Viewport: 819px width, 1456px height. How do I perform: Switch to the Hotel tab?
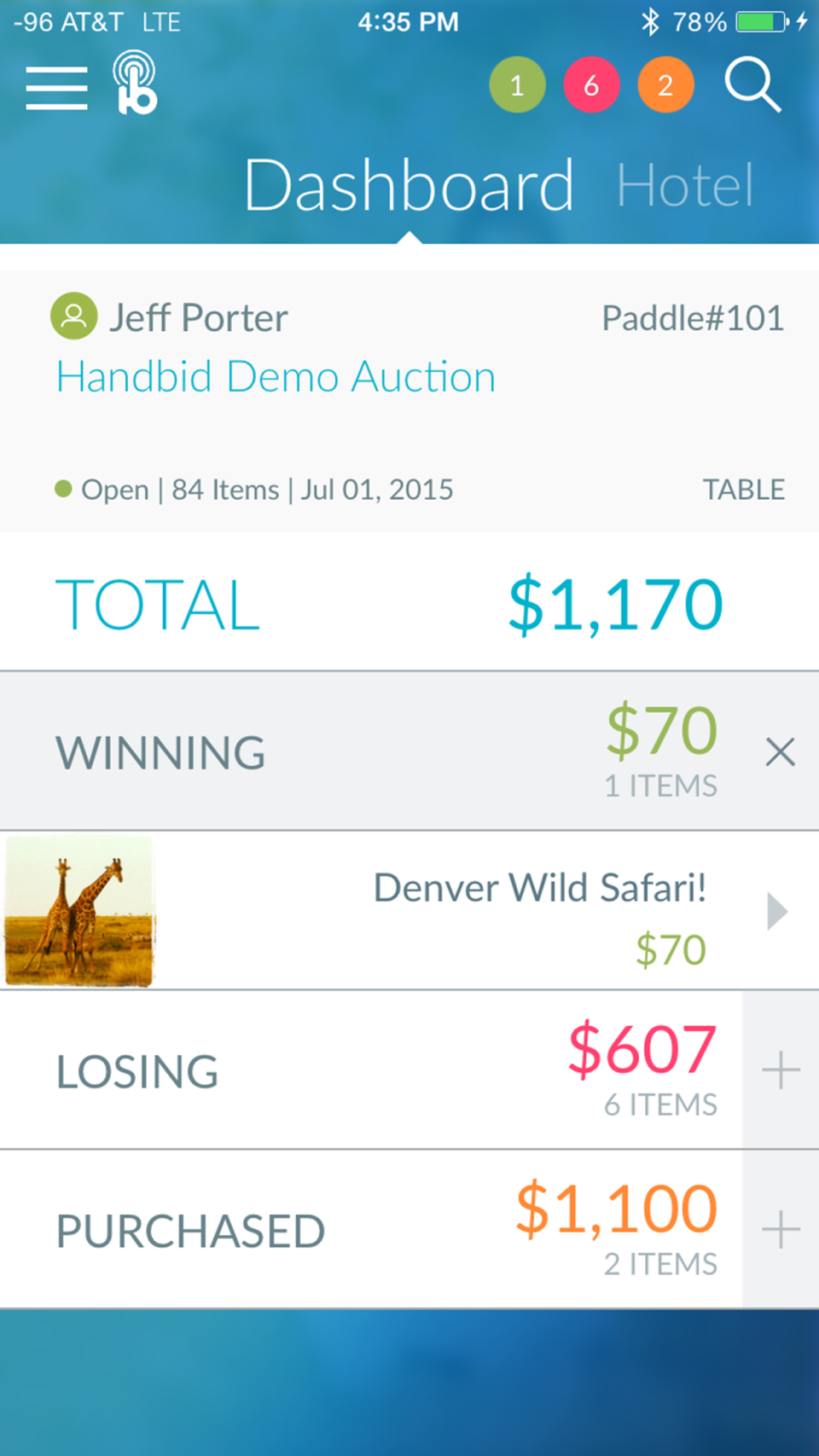click(x=685, y=185)
